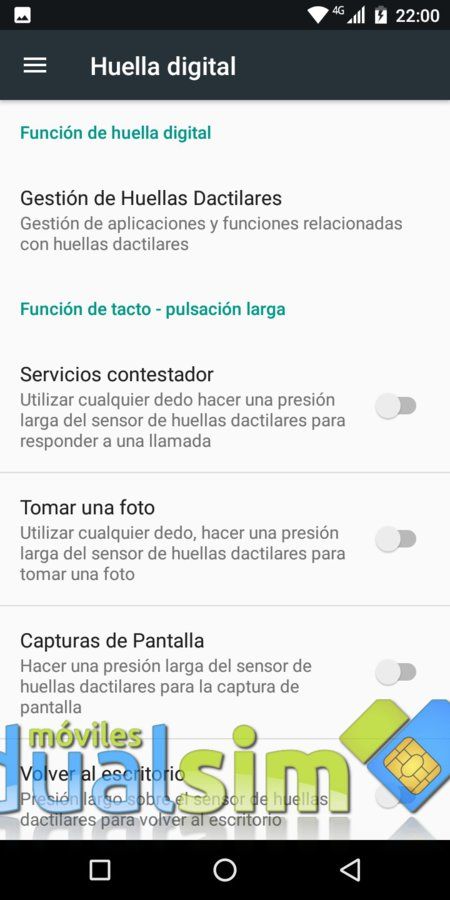Open the hamburger drawer menu

tap(35, 65)
